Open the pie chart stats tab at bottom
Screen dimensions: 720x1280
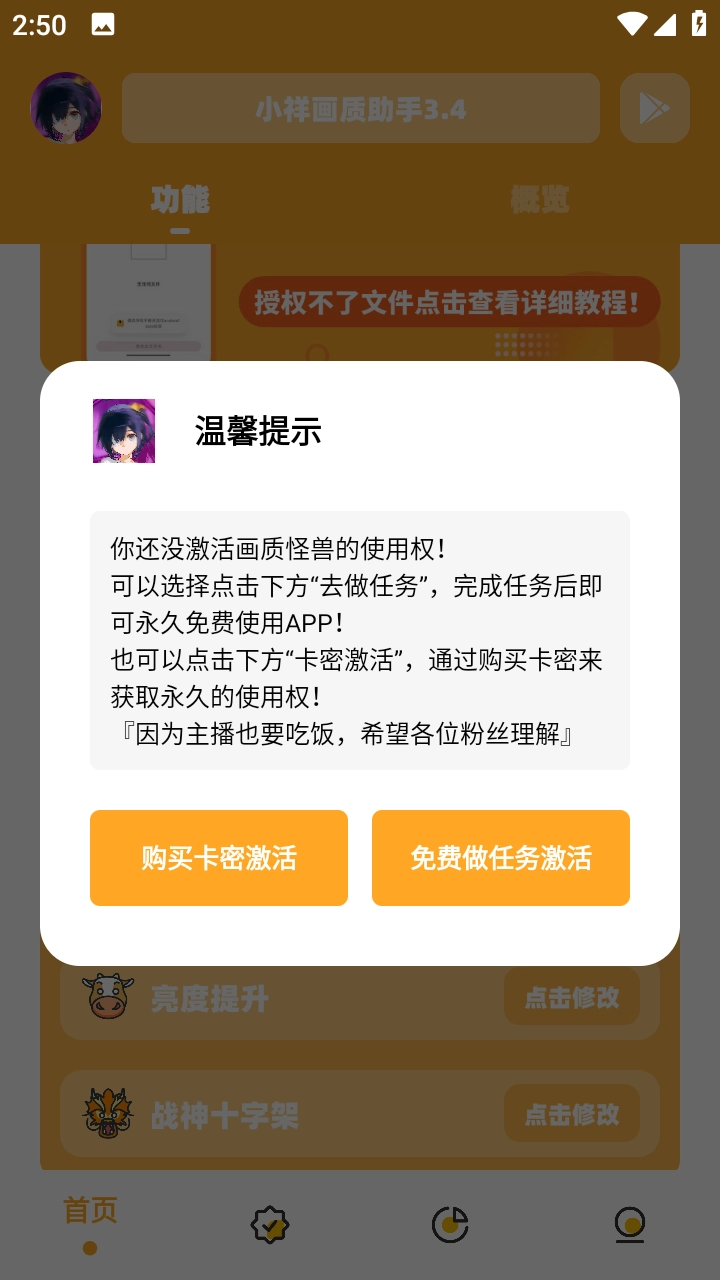pyautogui.click(x=450, y=1222)
